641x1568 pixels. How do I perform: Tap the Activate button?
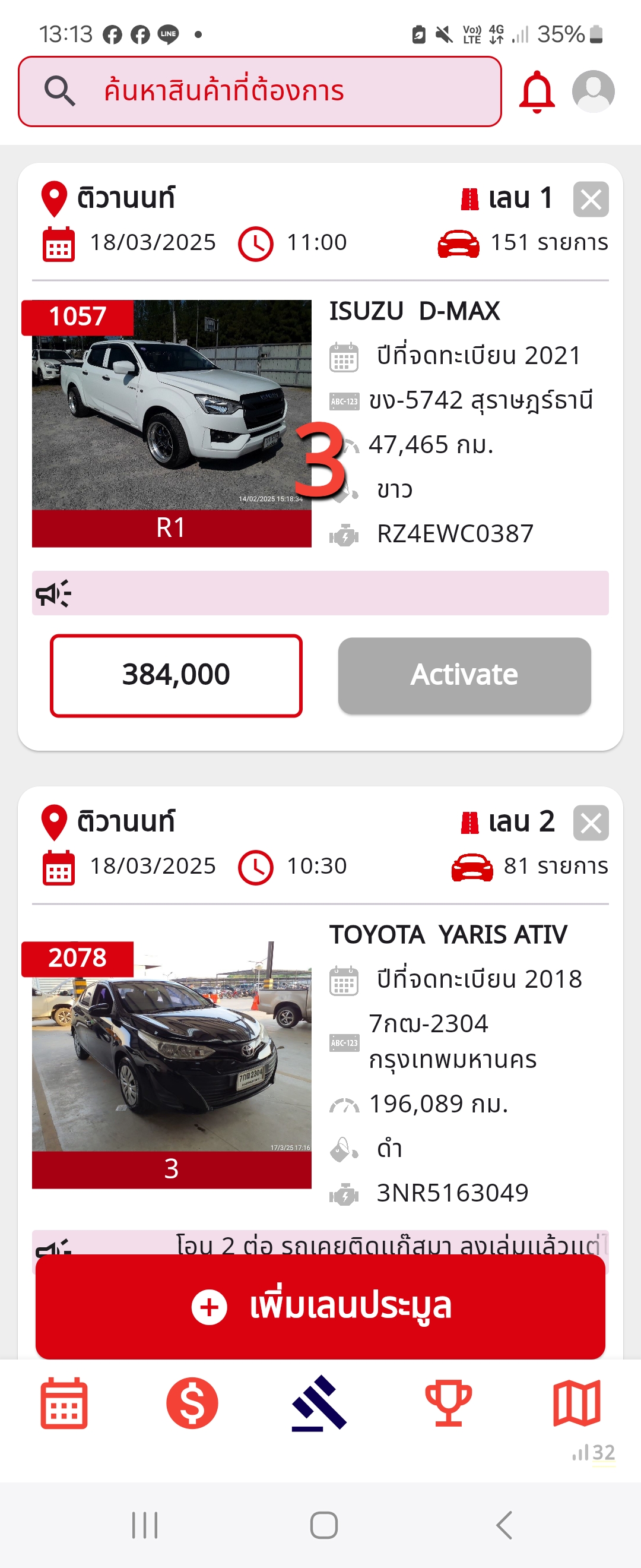tap(464, 675)
